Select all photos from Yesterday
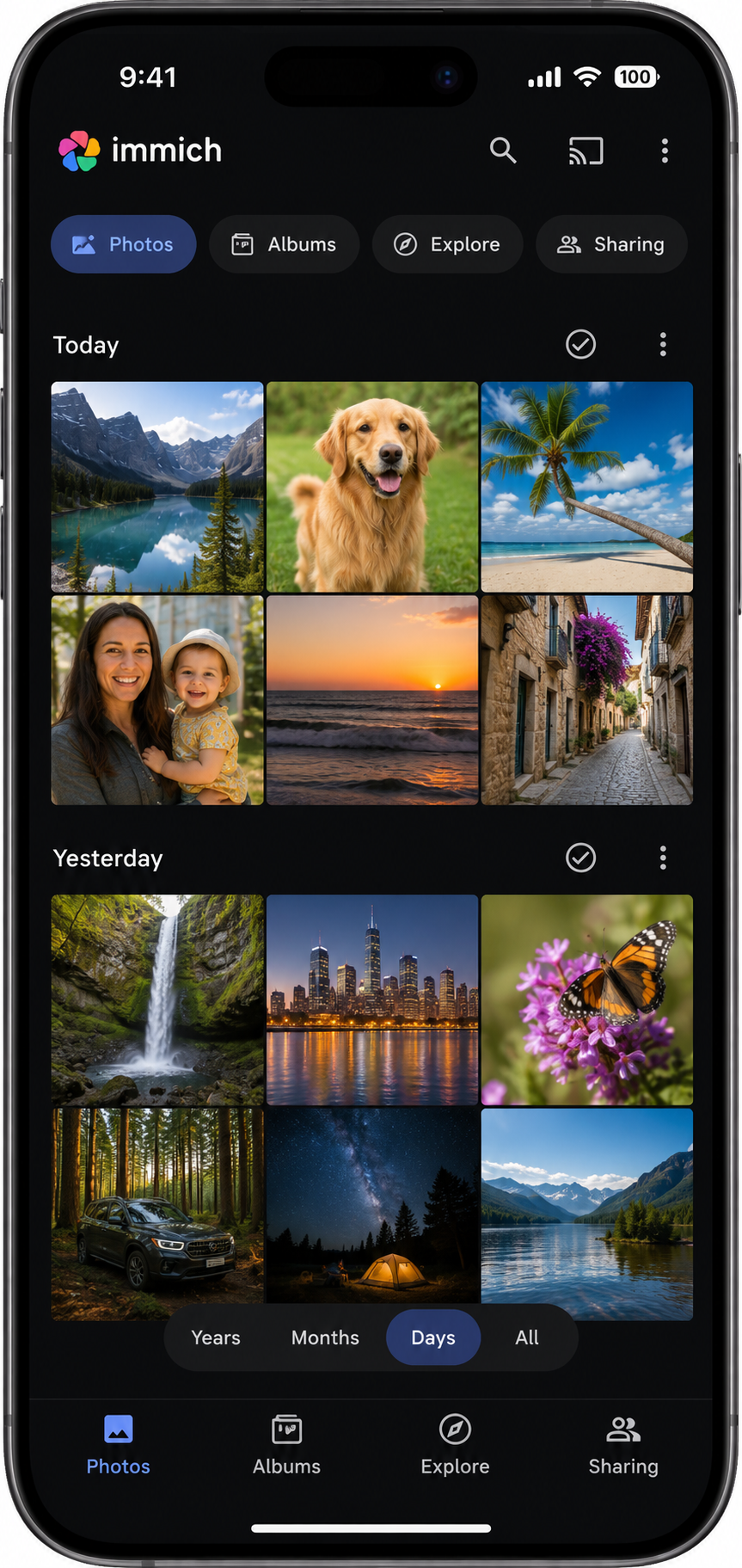The height and width of the screenshot is (1568, 742). point(580,858)
